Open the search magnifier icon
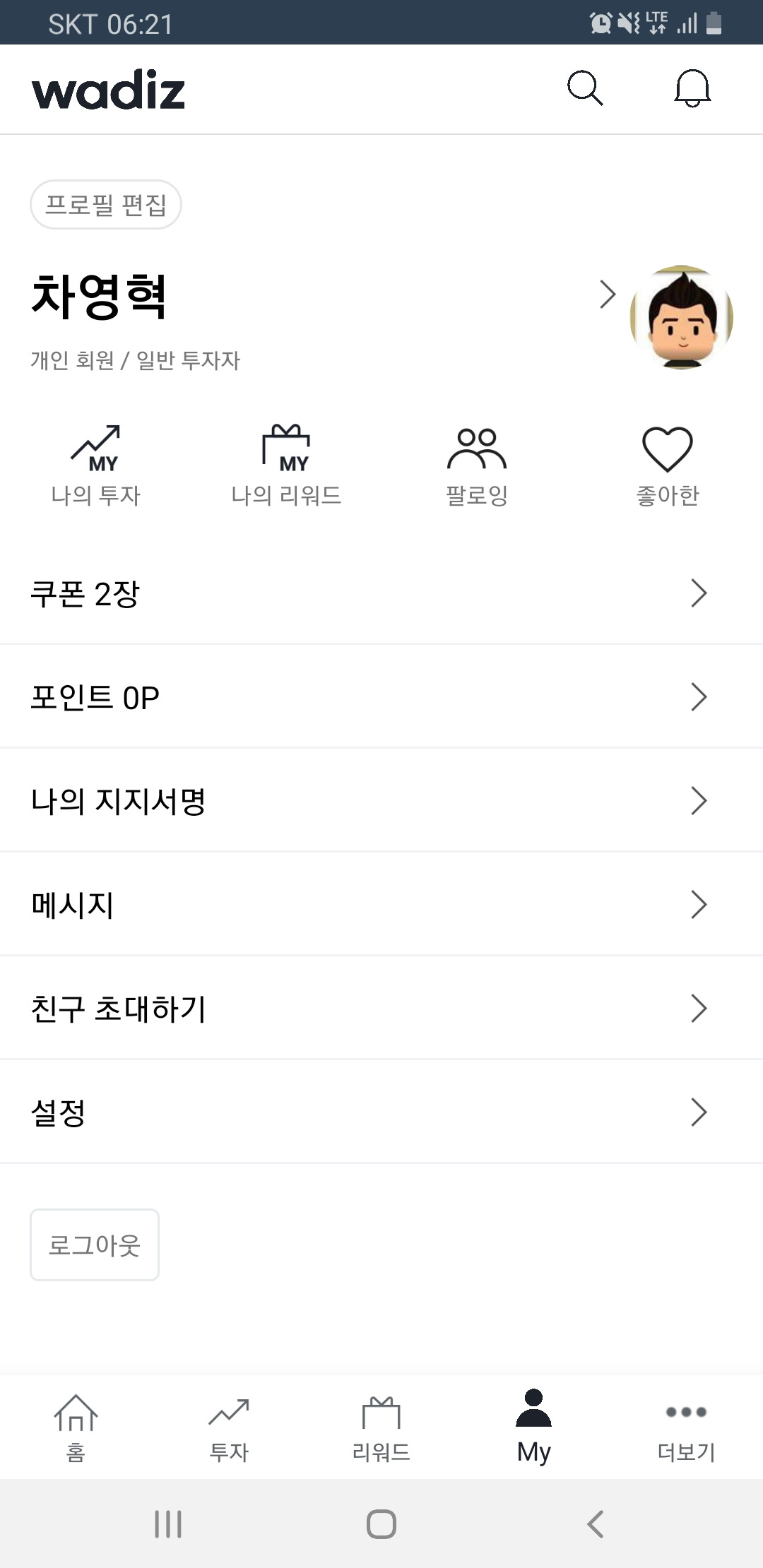 585,88
